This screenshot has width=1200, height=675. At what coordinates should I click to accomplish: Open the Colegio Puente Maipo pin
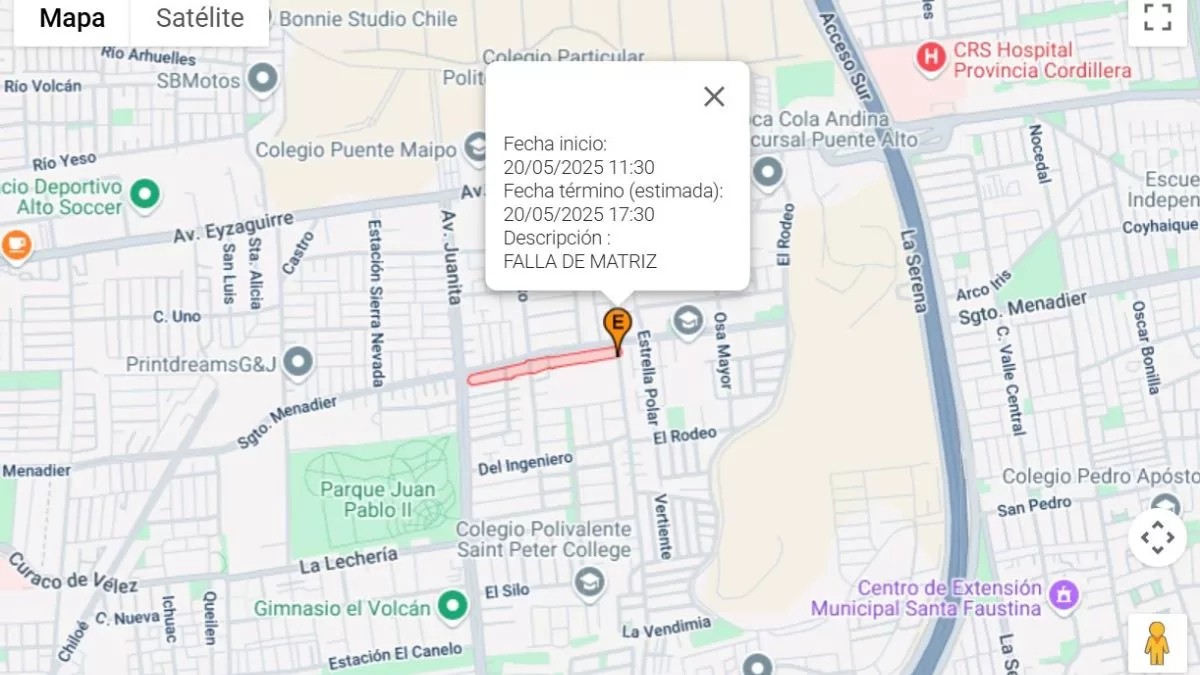click(x=476, y=150)
